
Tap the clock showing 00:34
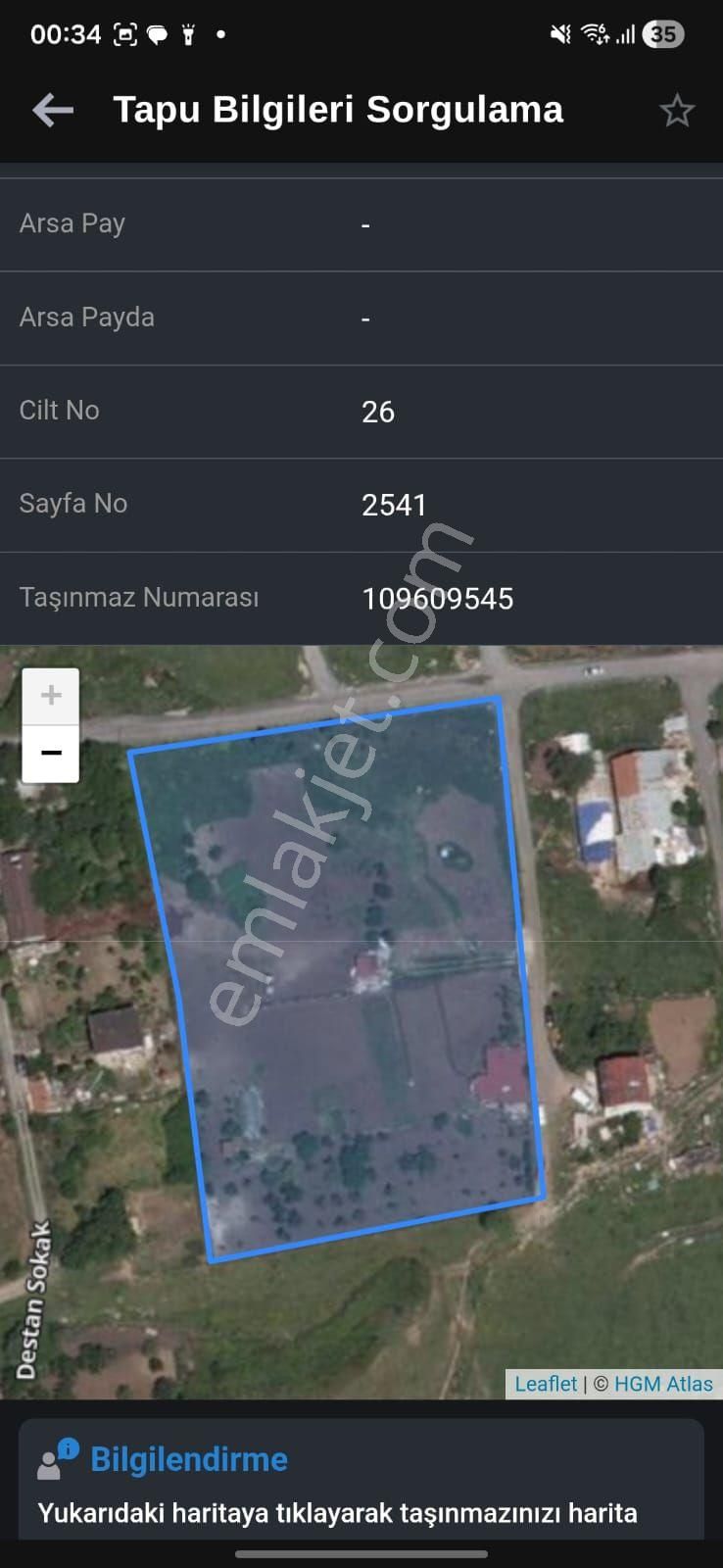pos(62,33)
